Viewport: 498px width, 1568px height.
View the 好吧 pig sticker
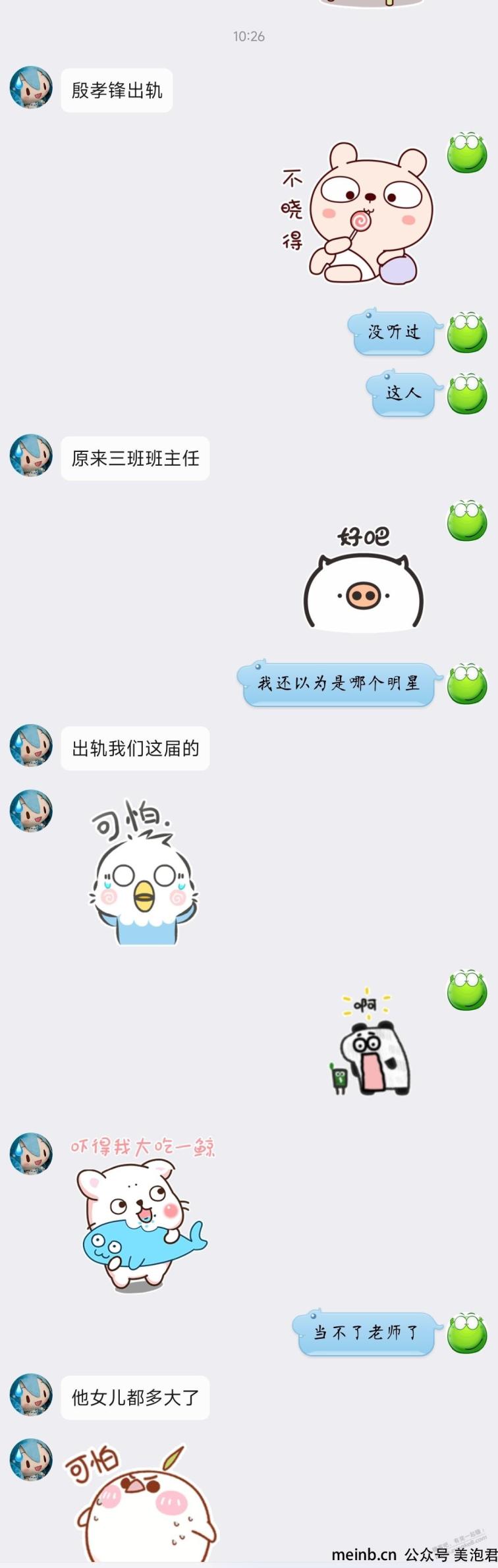(x=364, y=579)
